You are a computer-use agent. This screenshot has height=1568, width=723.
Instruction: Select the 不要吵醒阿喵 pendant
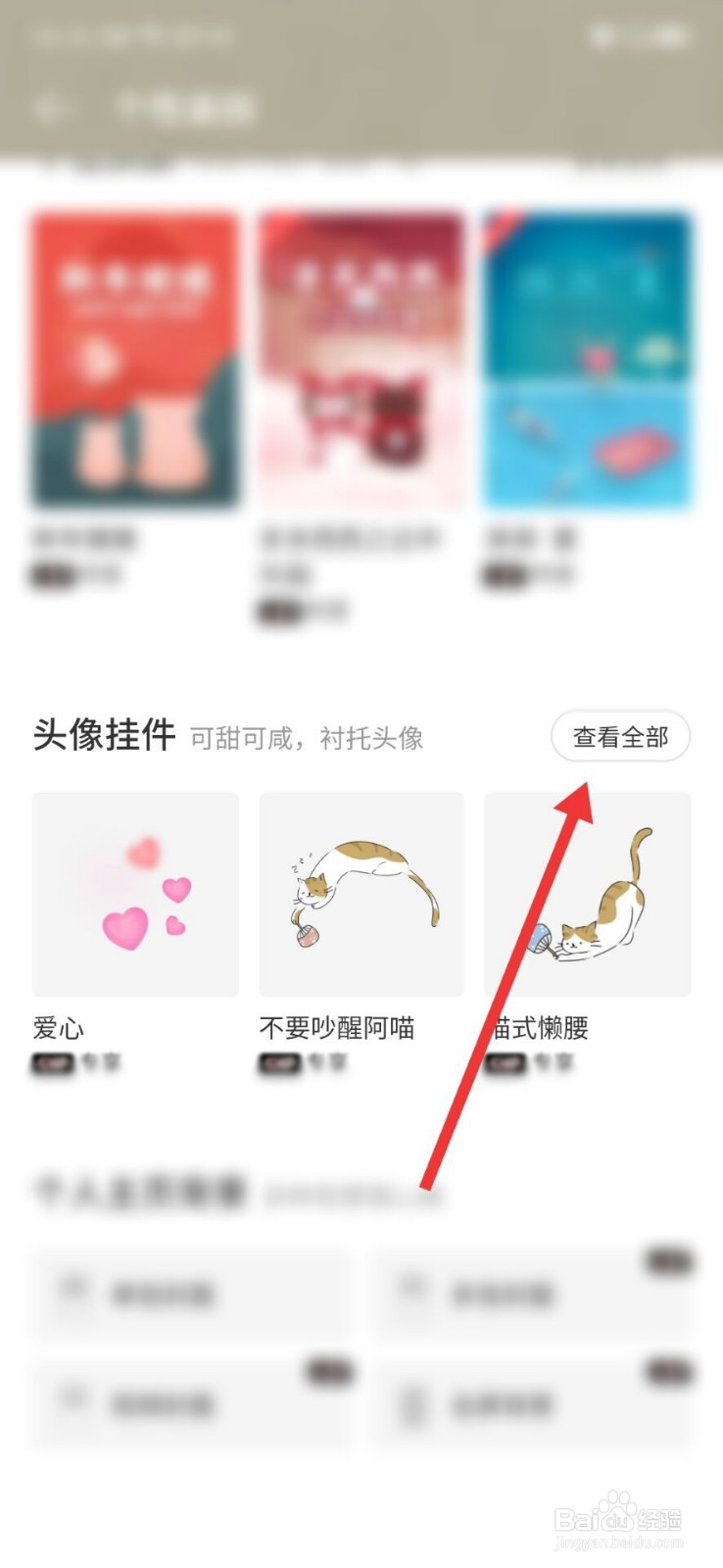(361, 894)
